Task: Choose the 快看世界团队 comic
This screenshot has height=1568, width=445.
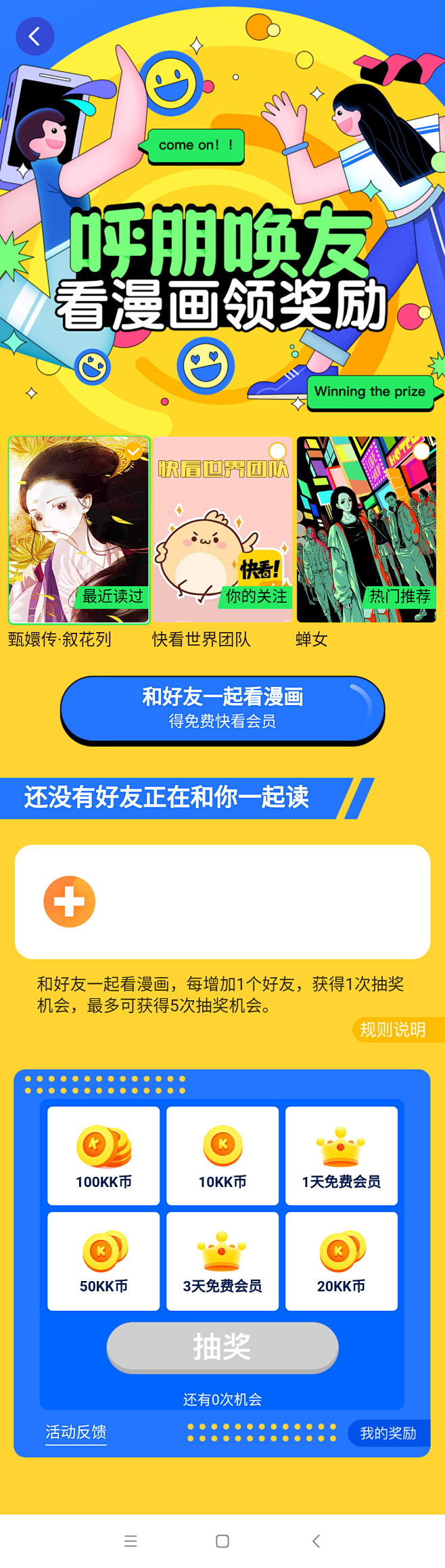Action: 222,529
